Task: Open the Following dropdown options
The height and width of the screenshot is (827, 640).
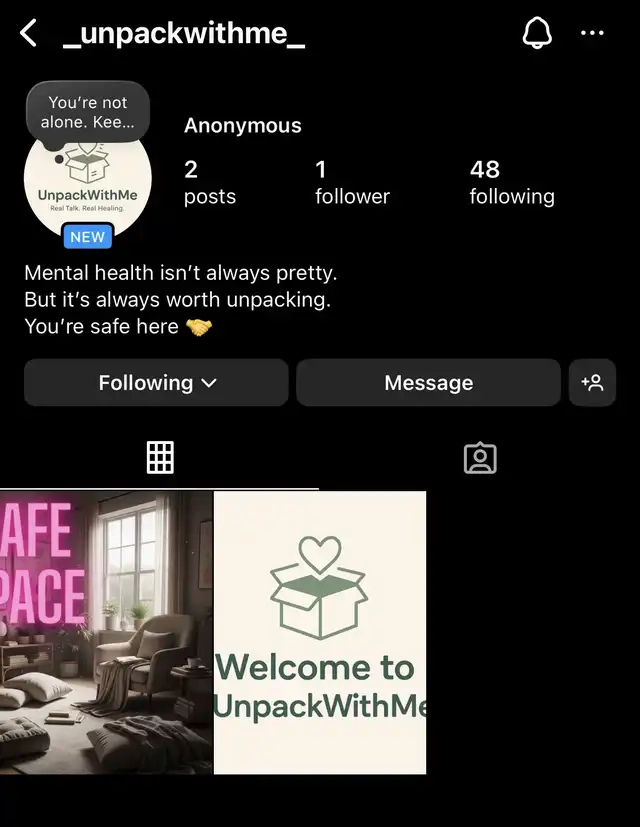Action: point(156,383)
